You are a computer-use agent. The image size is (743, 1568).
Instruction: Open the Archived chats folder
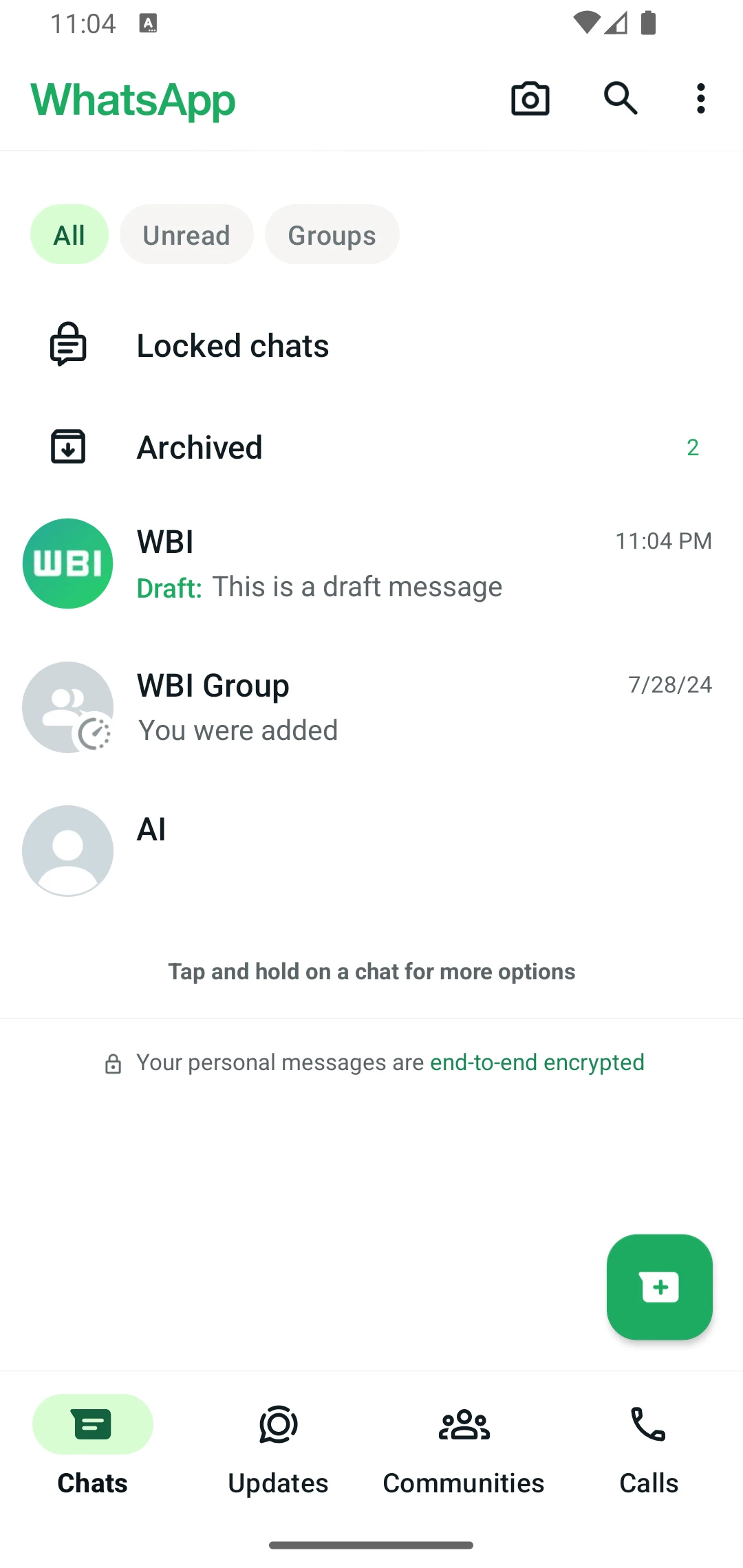(x=200, y=448)
